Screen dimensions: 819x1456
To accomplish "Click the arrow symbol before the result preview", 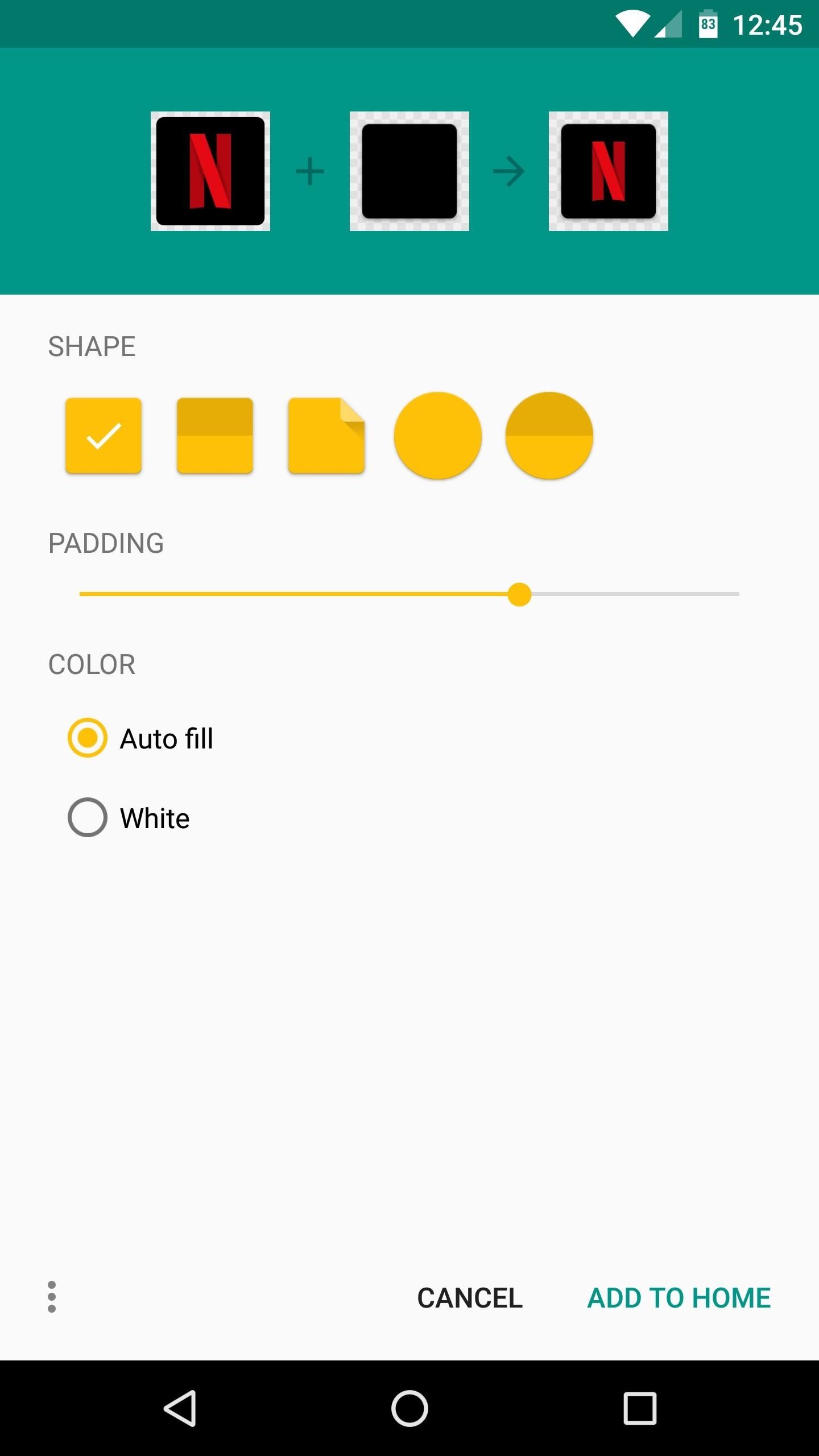I will (x=509, y=171).
